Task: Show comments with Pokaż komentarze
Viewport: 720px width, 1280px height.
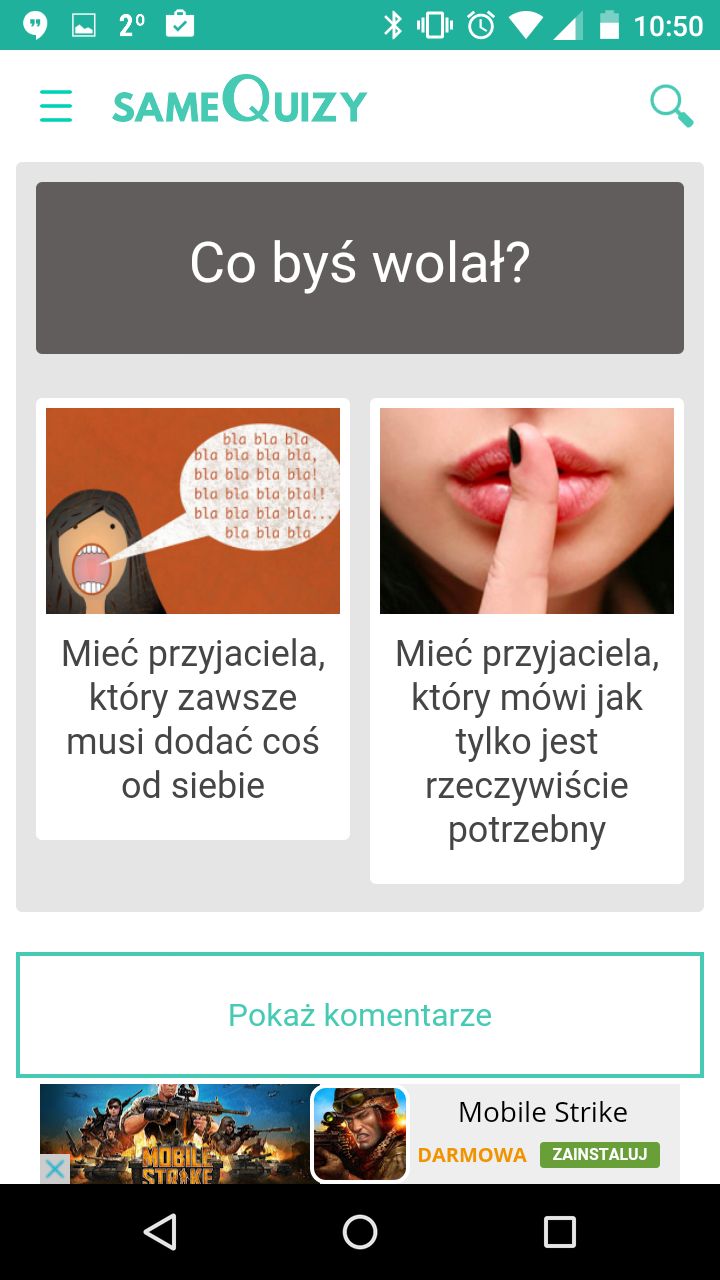Action: click(x=360, y=1015)
